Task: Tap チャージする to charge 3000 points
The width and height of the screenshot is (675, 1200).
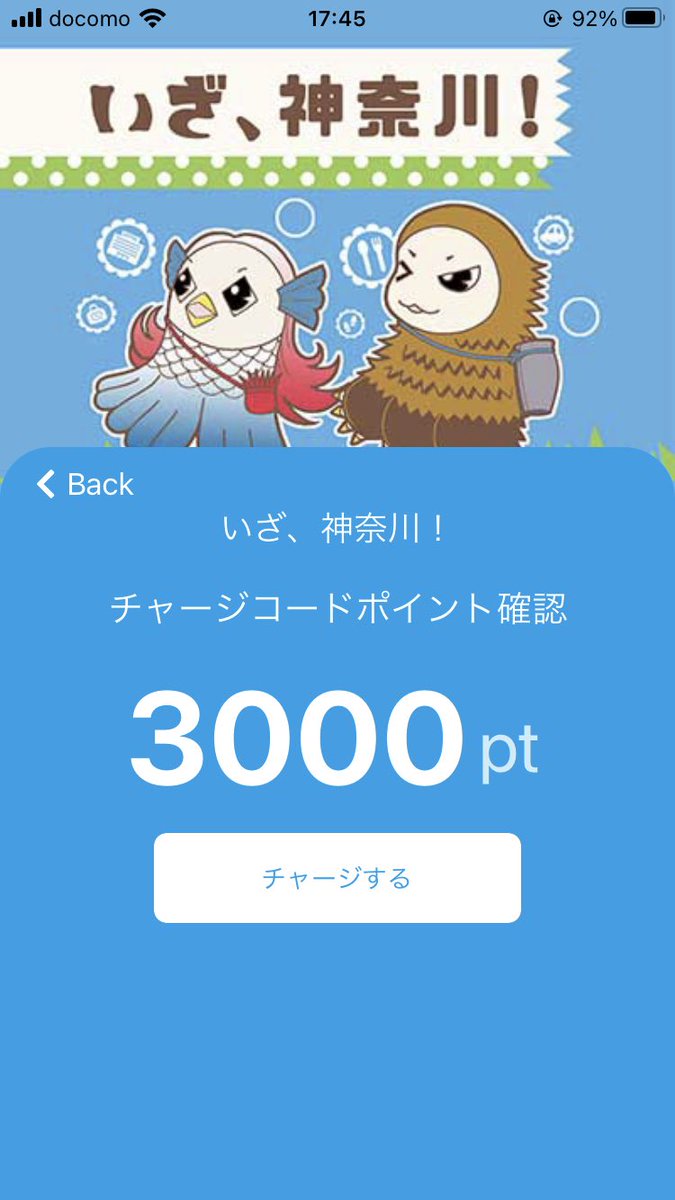Action: pos(337,878)
